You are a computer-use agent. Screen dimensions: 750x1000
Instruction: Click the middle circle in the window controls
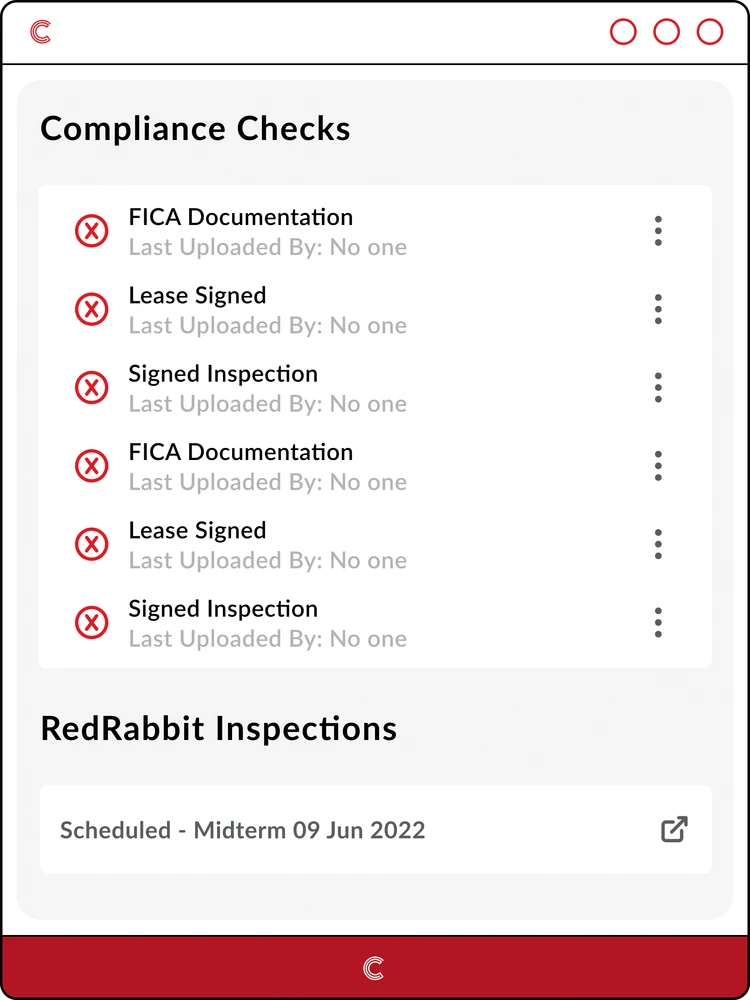[666, 31]
